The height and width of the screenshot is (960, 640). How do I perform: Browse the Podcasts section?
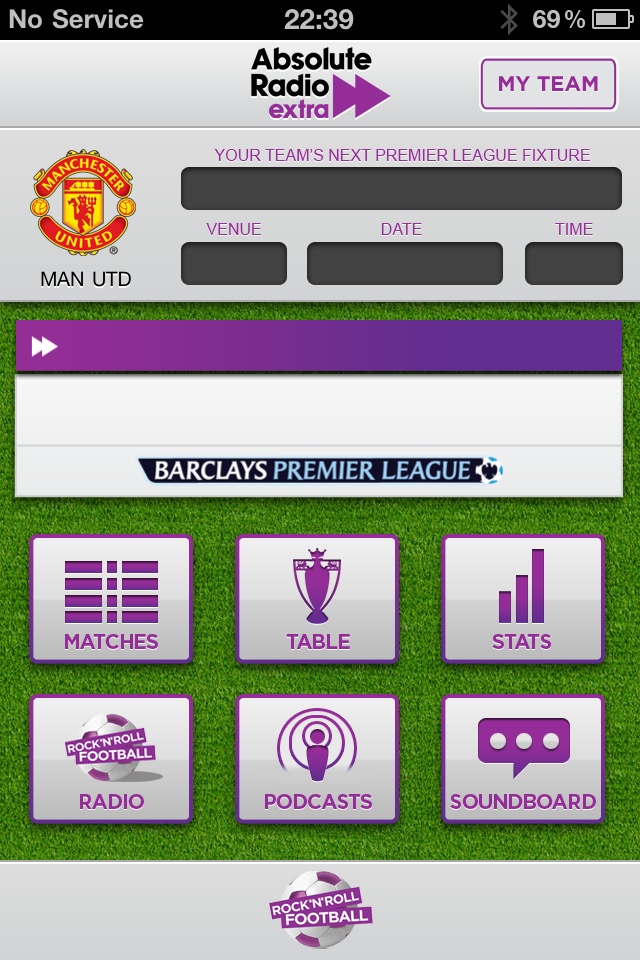317,759
